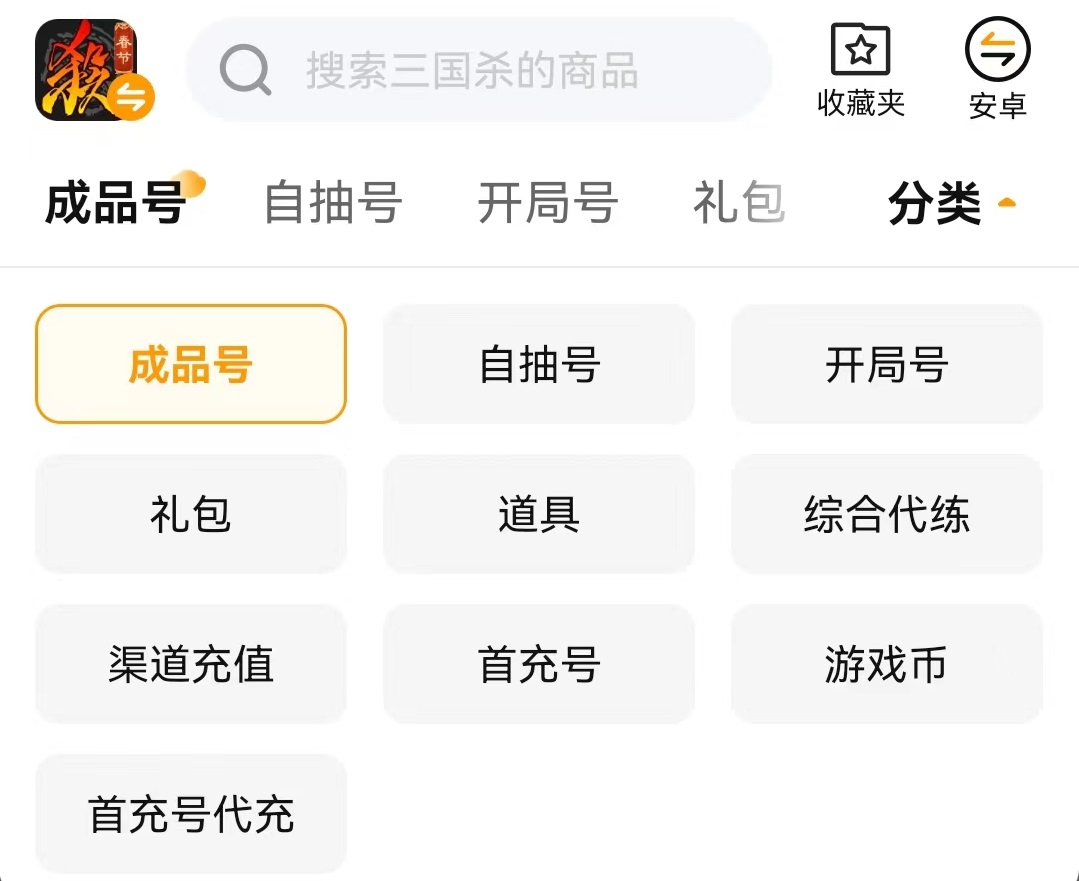
Task: Choose the 自抽号 chip in the grid
Action: pos(538,364)
